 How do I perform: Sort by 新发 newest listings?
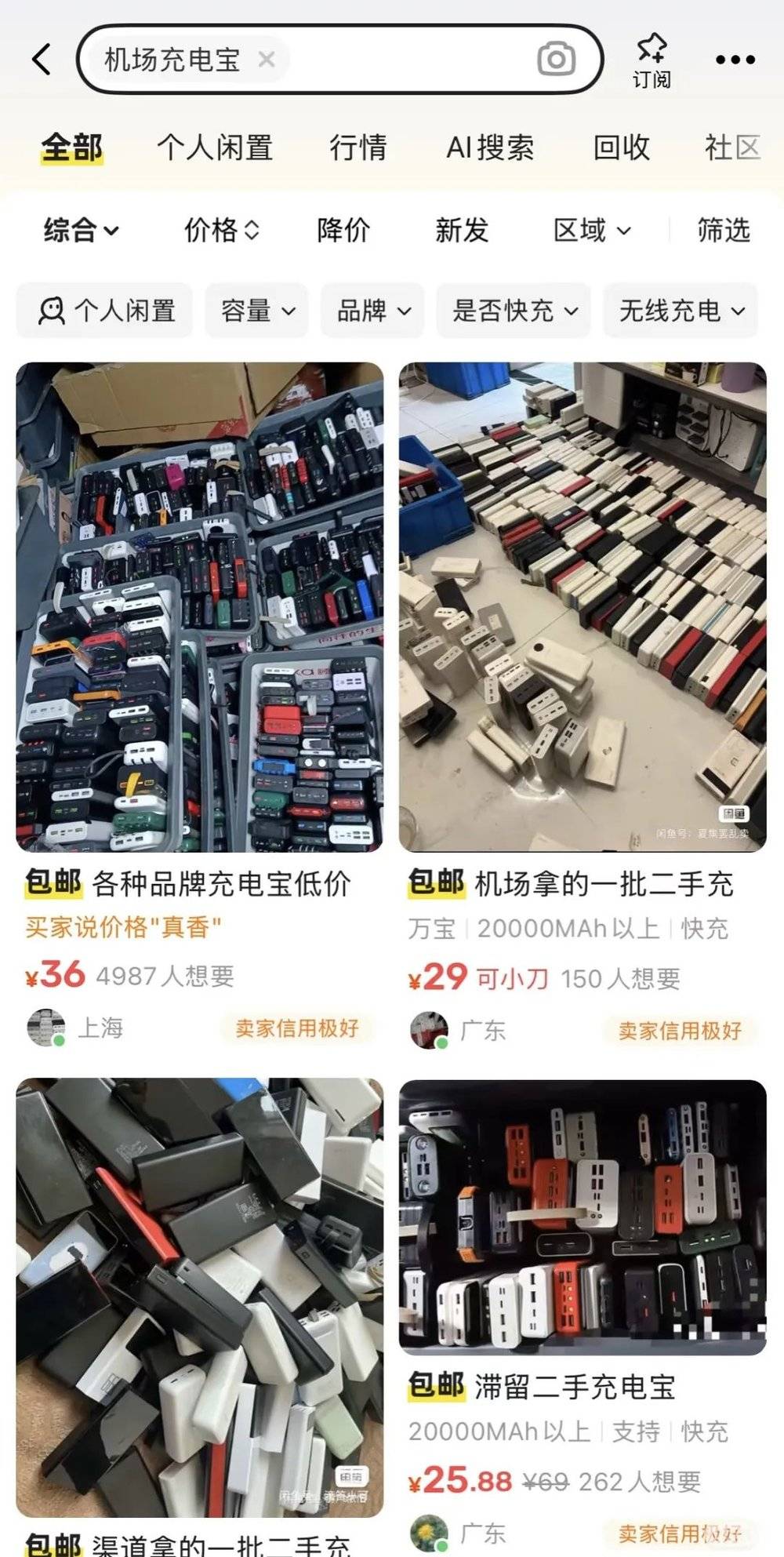462,231
